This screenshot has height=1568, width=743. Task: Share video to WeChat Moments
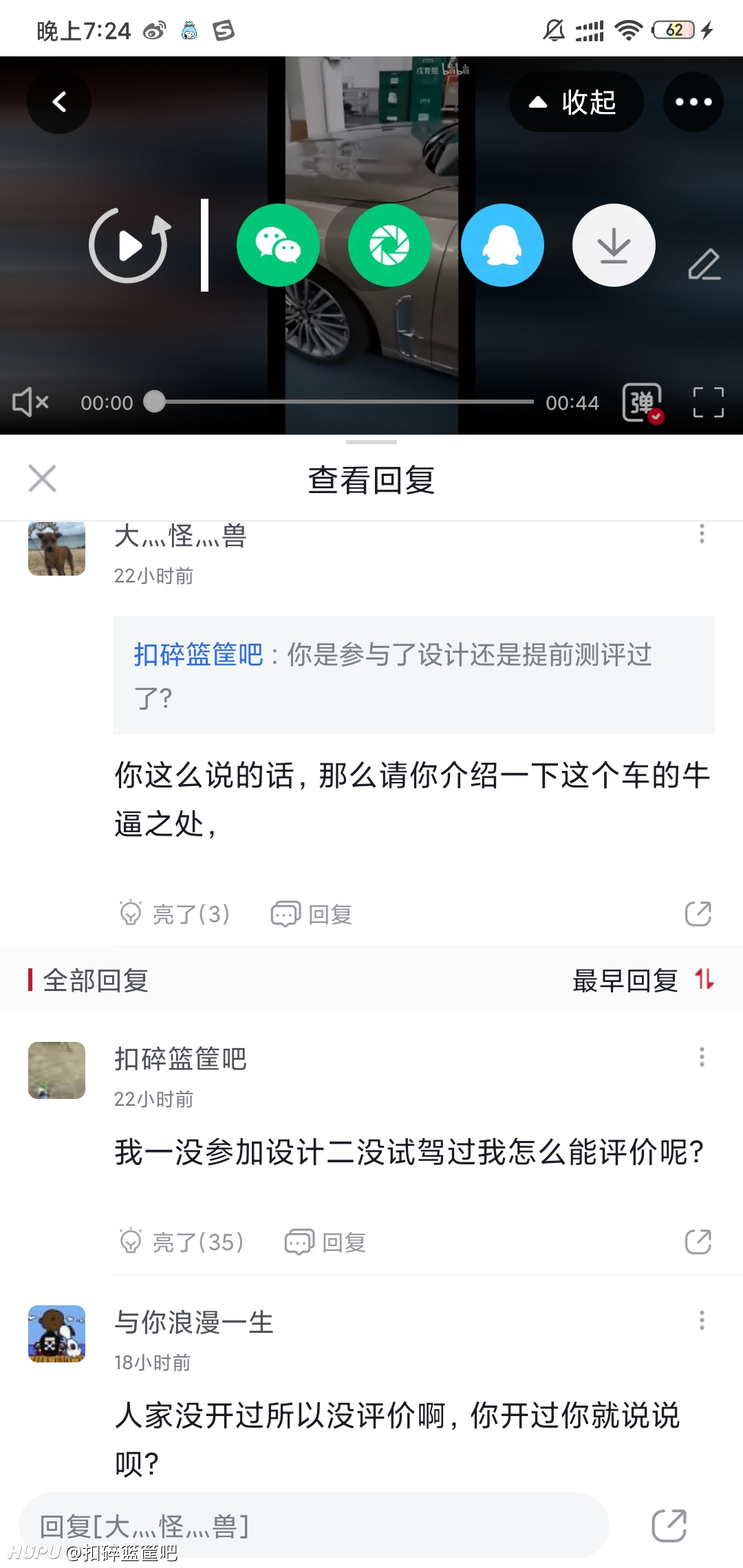[389, 246]
